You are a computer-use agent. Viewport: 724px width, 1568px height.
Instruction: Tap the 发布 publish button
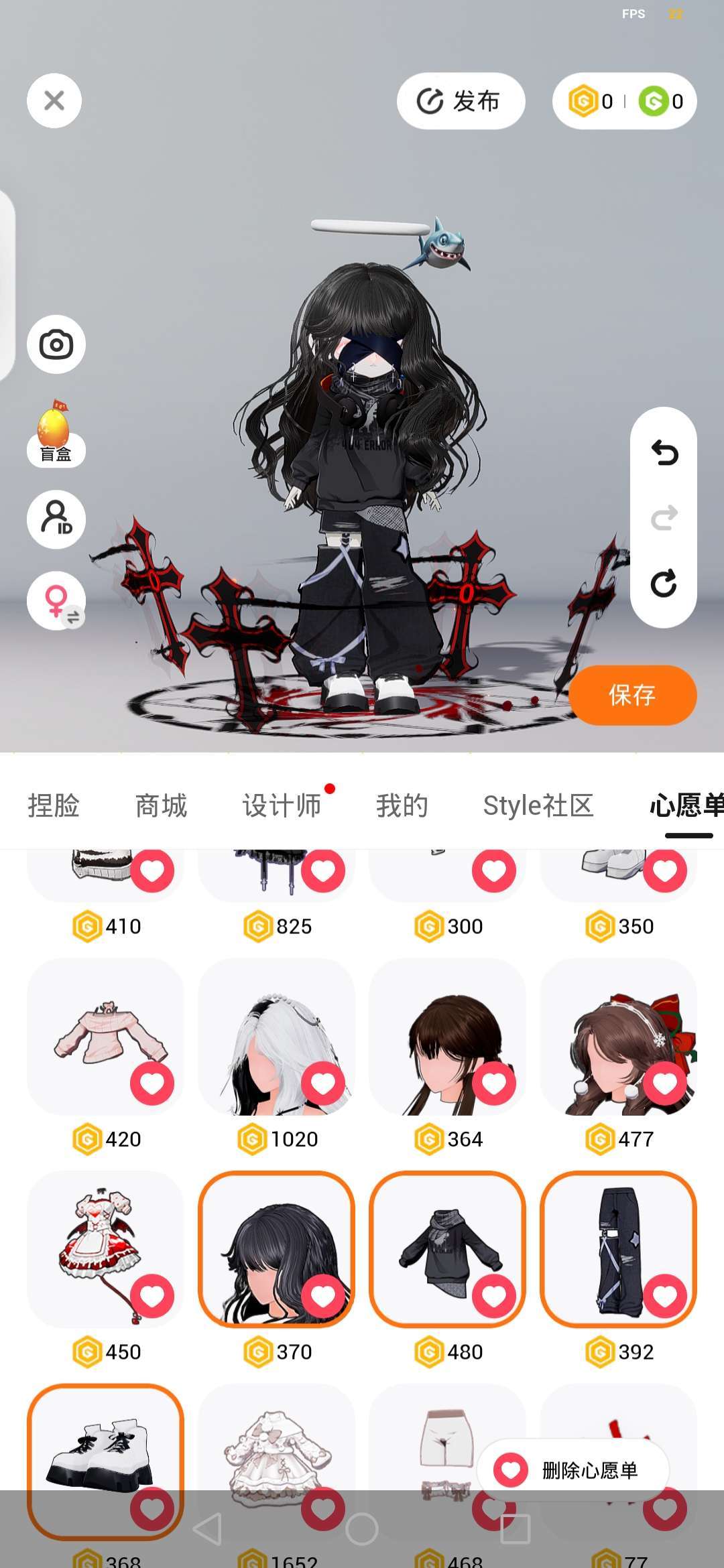(461, 101)
